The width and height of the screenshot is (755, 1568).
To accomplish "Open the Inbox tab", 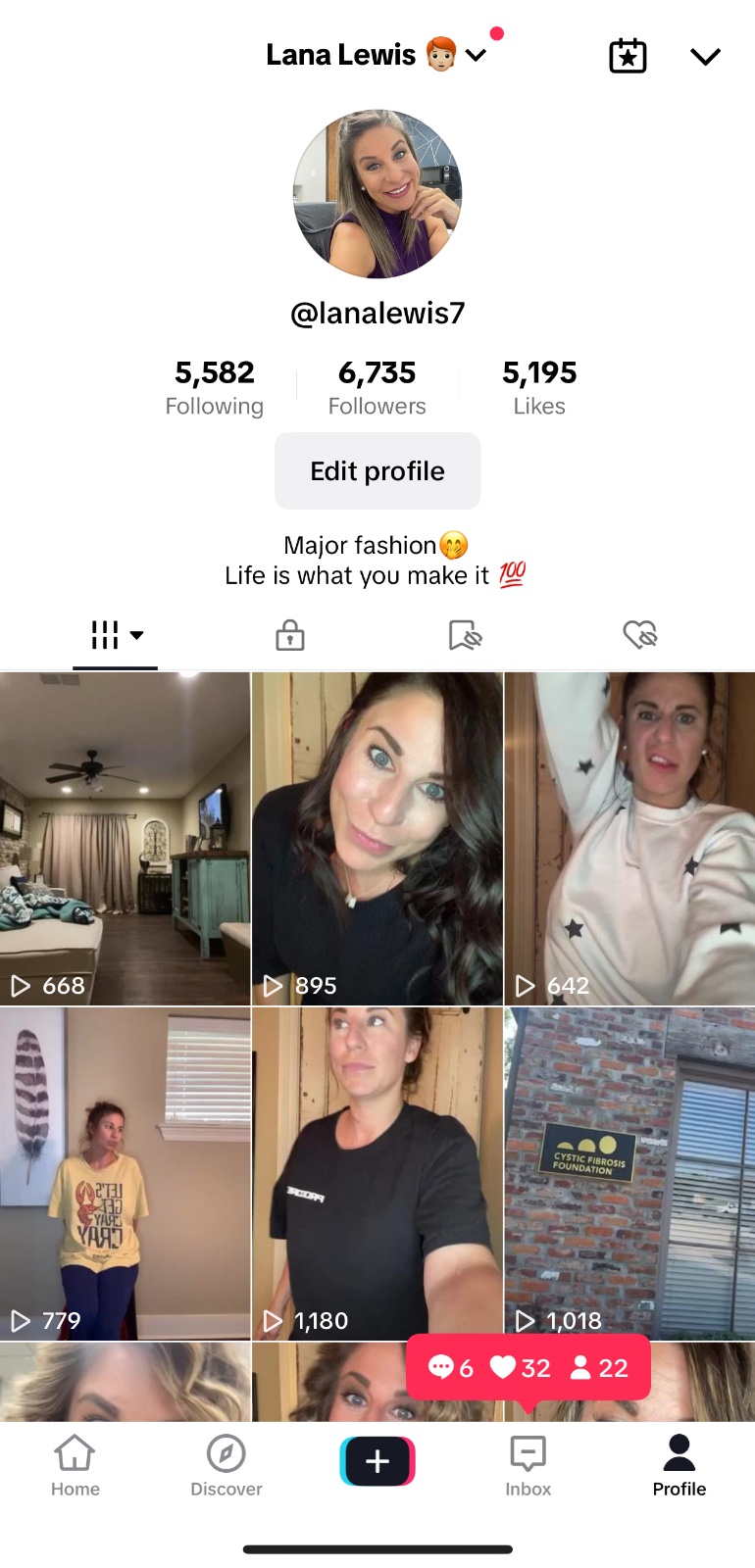I will (x=528, y=1465).
